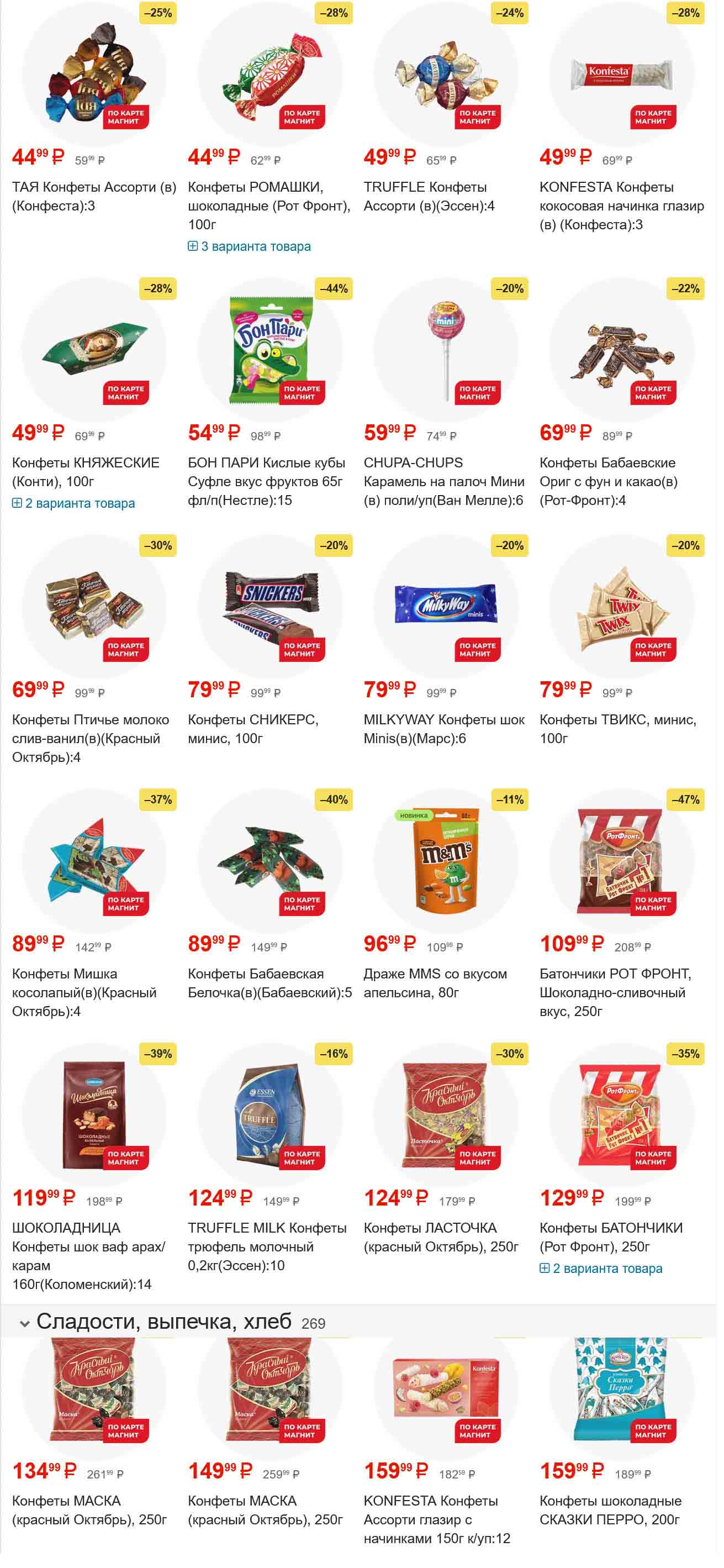Open Конфеты Птичье молоко product

click(90, 738)
